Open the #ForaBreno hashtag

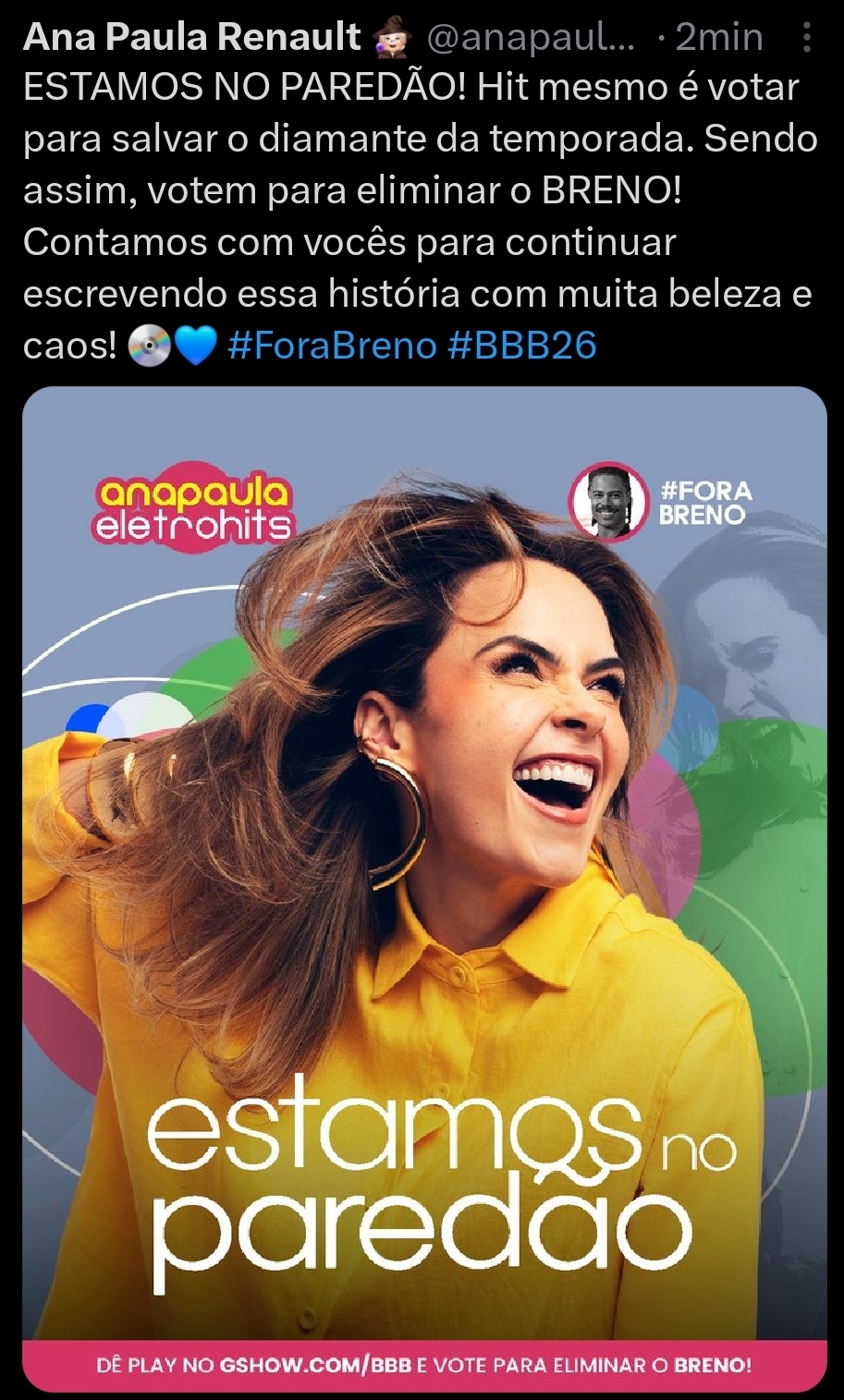[331, 346]
